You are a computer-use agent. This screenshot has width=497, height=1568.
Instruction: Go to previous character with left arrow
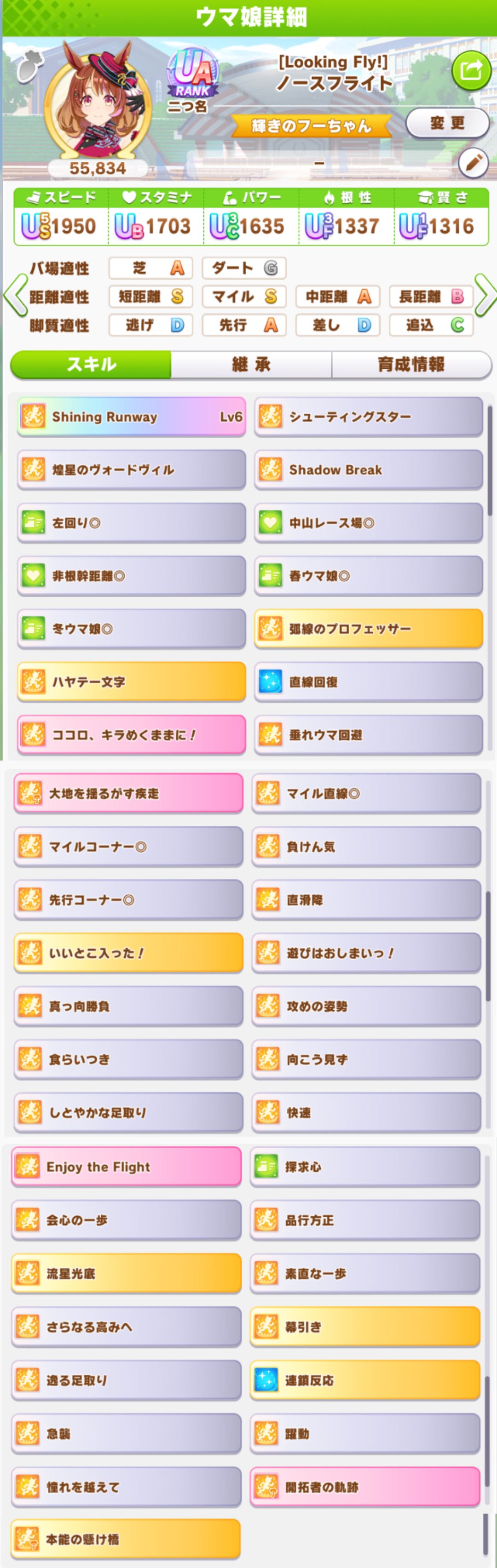pyautogui.click(x=15, y=296)
